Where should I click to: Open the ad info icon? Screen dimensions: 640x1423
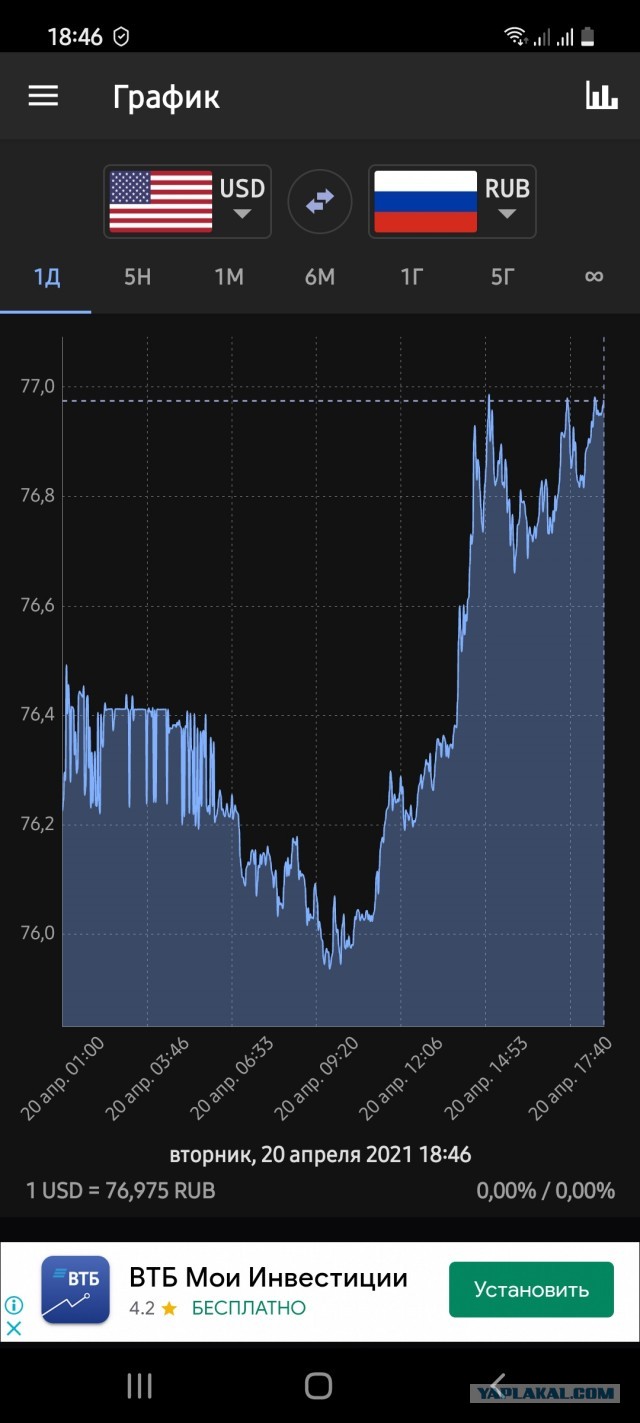pos(14,1305)
